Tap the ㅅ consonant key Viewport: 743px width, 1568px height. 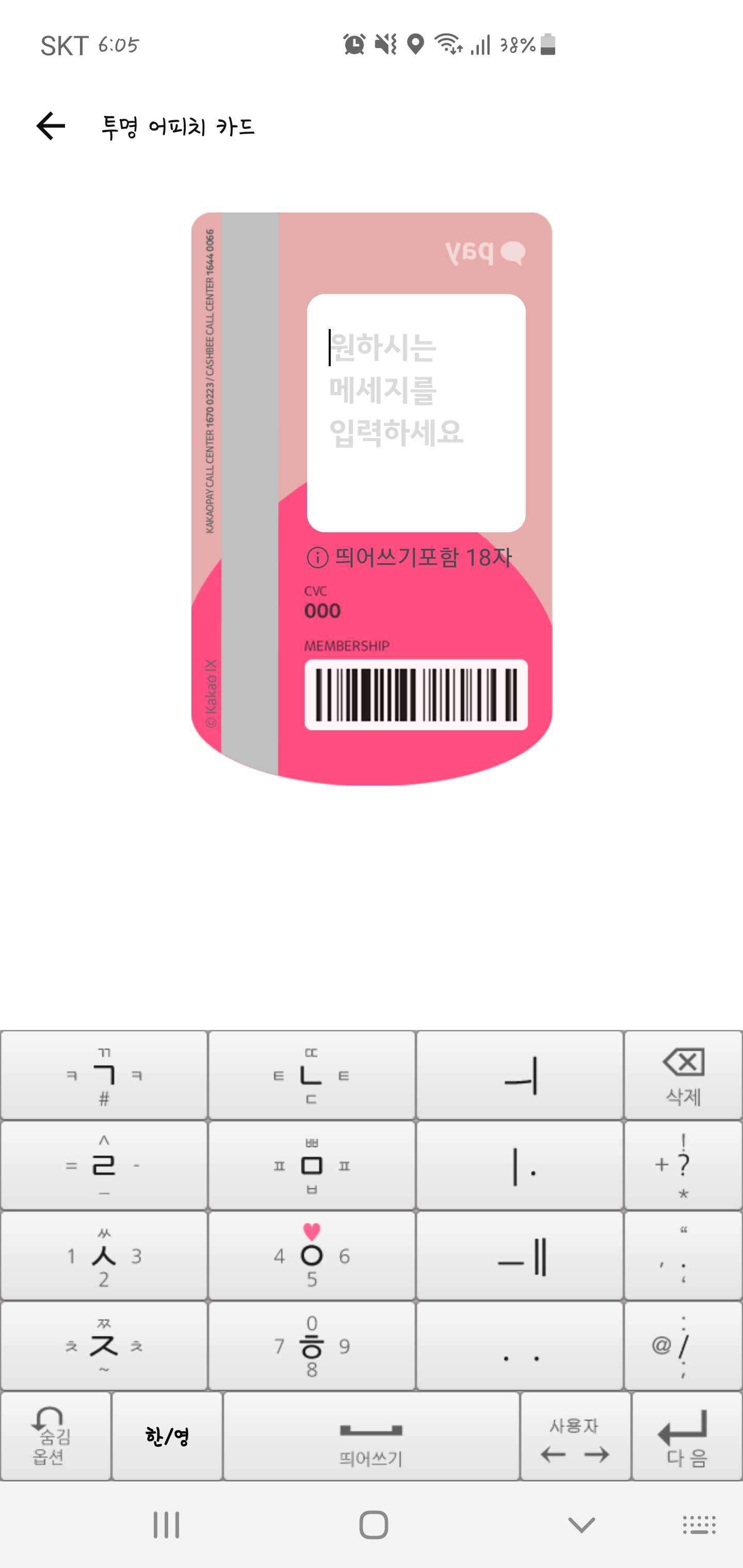[x=104, y=1255]
